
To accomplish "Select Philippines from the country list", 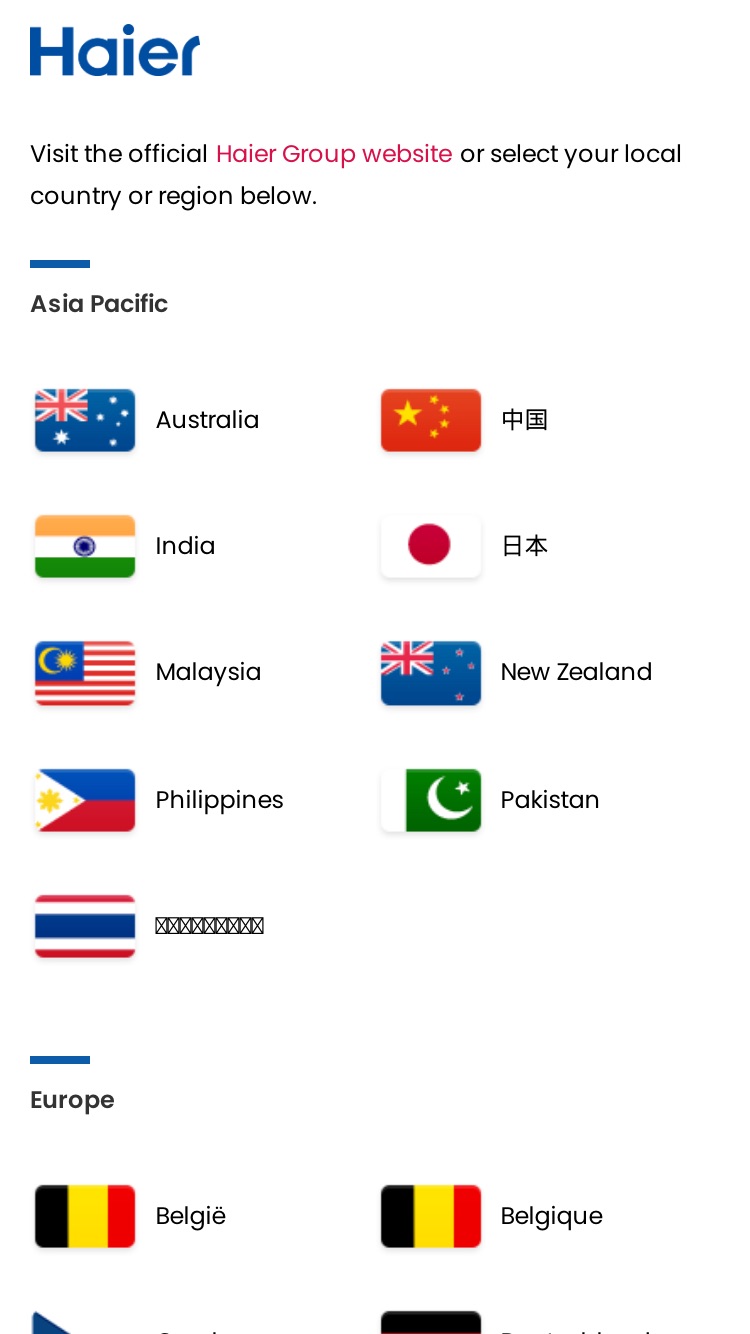I will 159,800.
